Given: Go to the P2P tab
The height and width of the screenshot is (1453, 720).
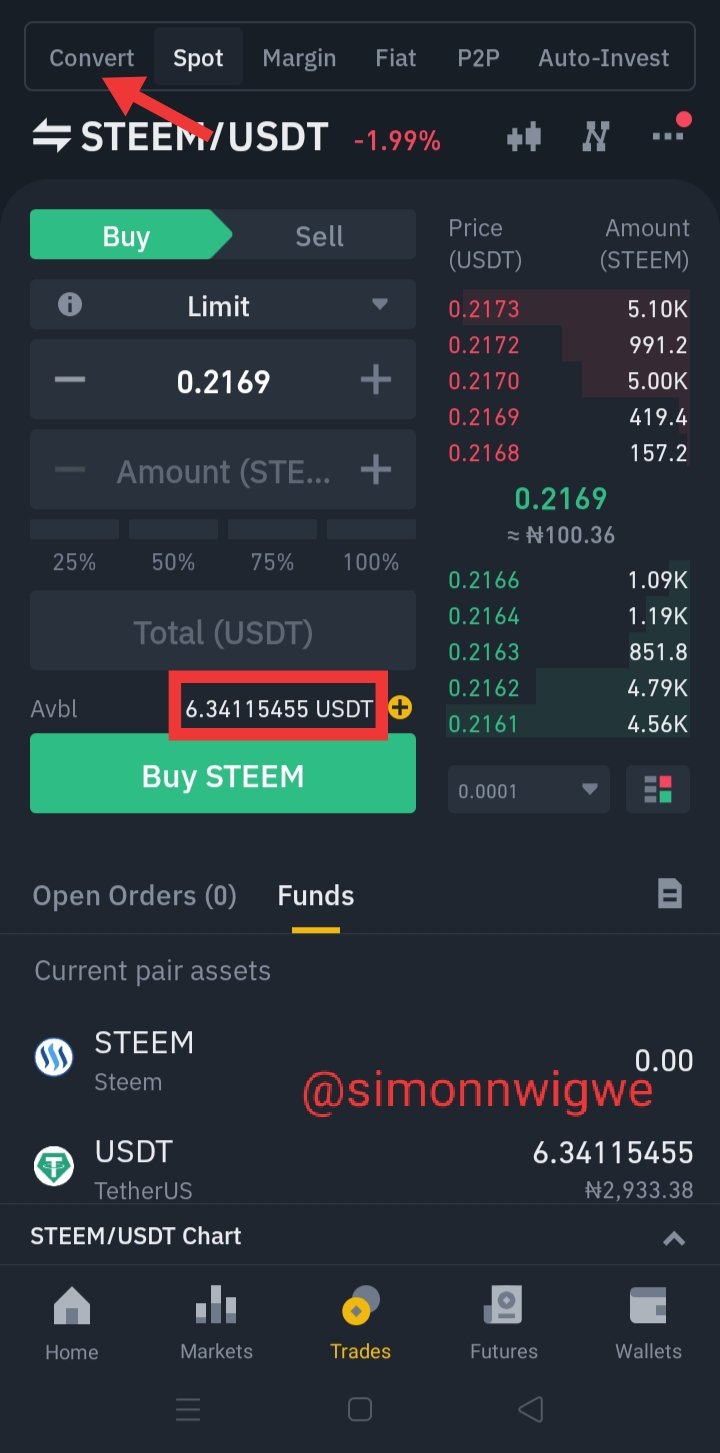Looking at the screenshot, I should point(478,58).
